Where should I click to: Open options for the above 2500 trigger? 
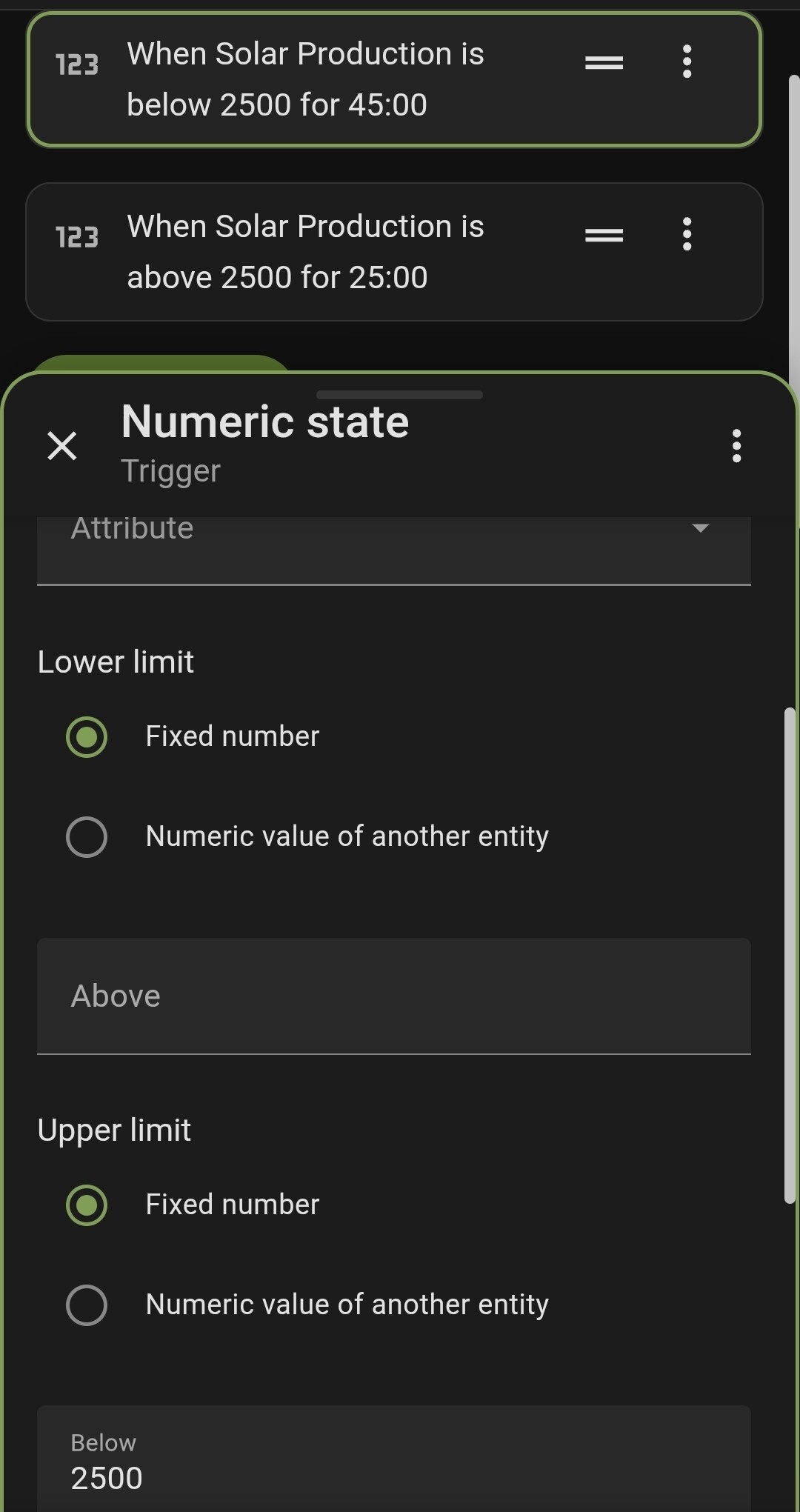click(687, 234)
